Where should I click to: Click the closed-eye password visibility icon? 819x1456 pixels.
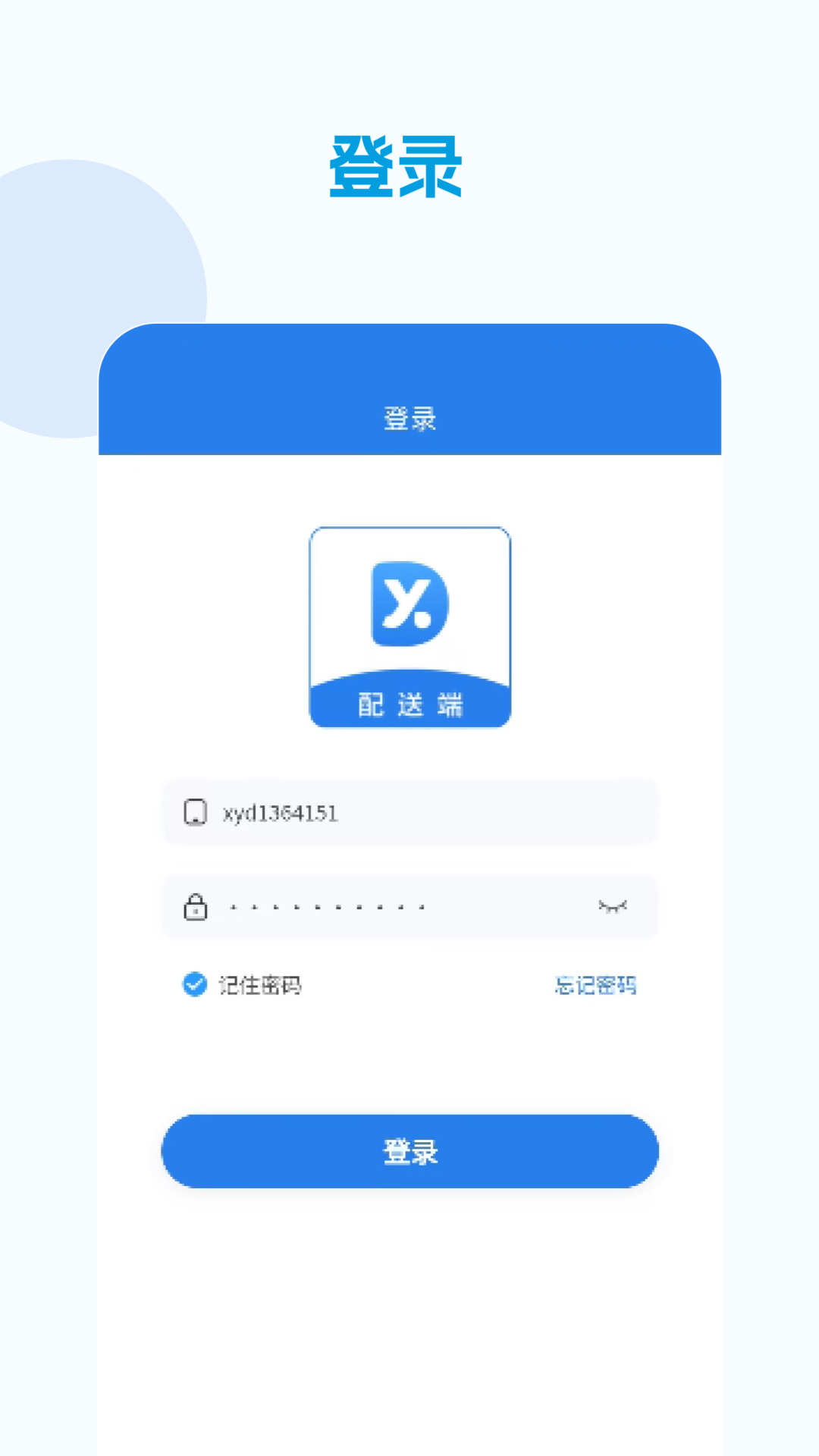613,907
